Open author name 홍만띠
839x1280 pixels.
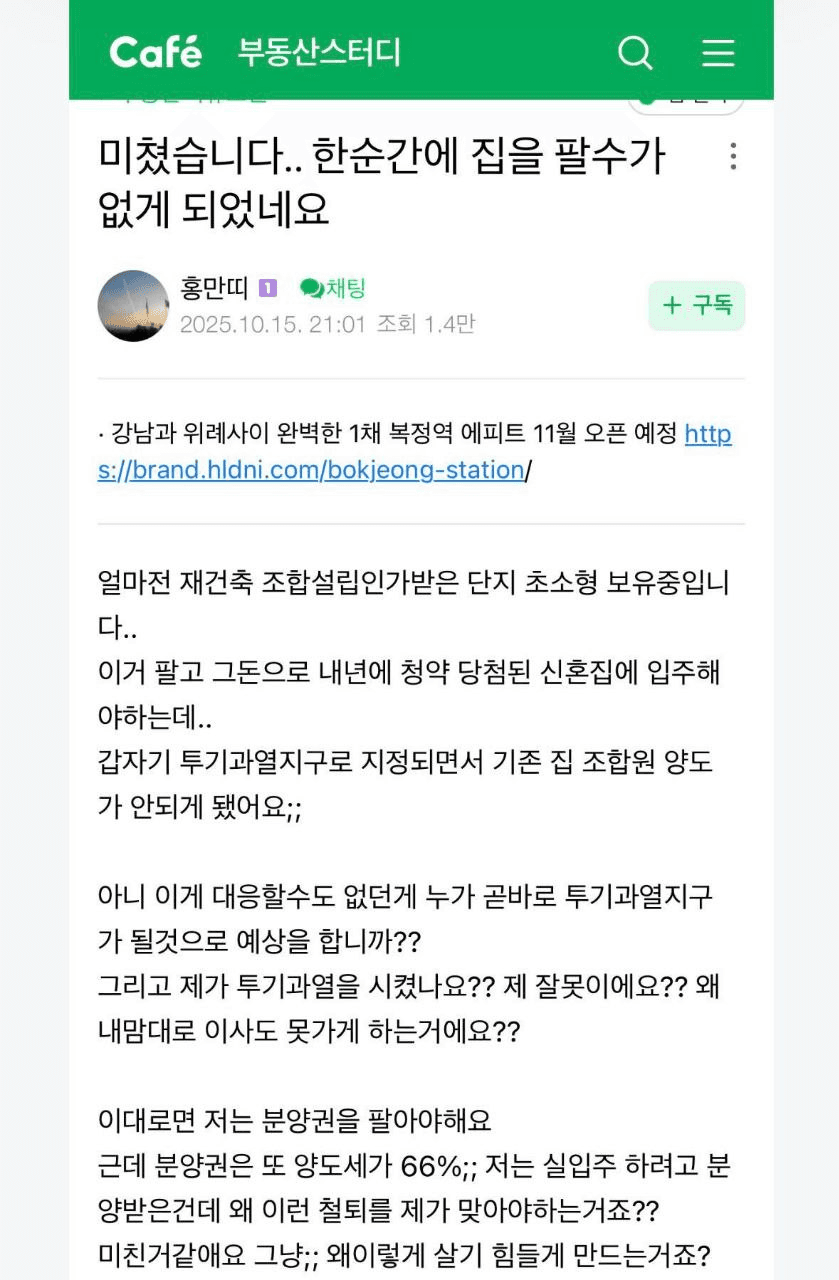[x=214, y=289]
